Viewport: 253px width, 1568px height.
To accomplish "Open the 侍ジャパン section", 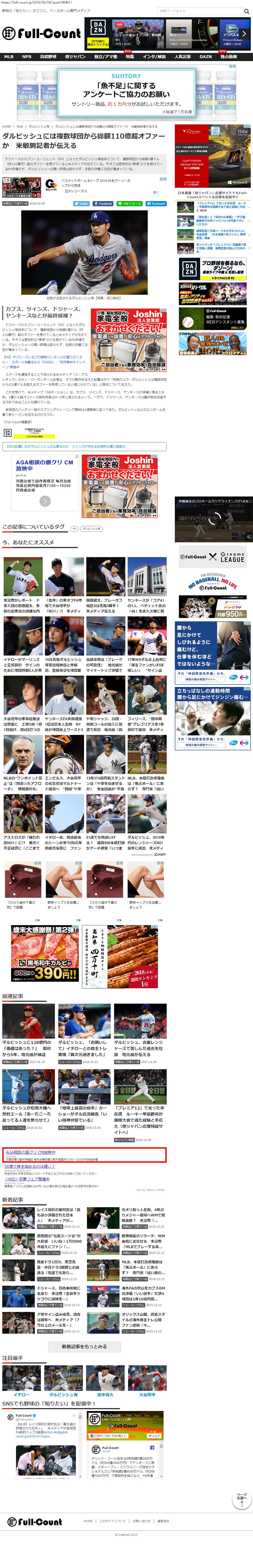I will (x=75, y=57).
